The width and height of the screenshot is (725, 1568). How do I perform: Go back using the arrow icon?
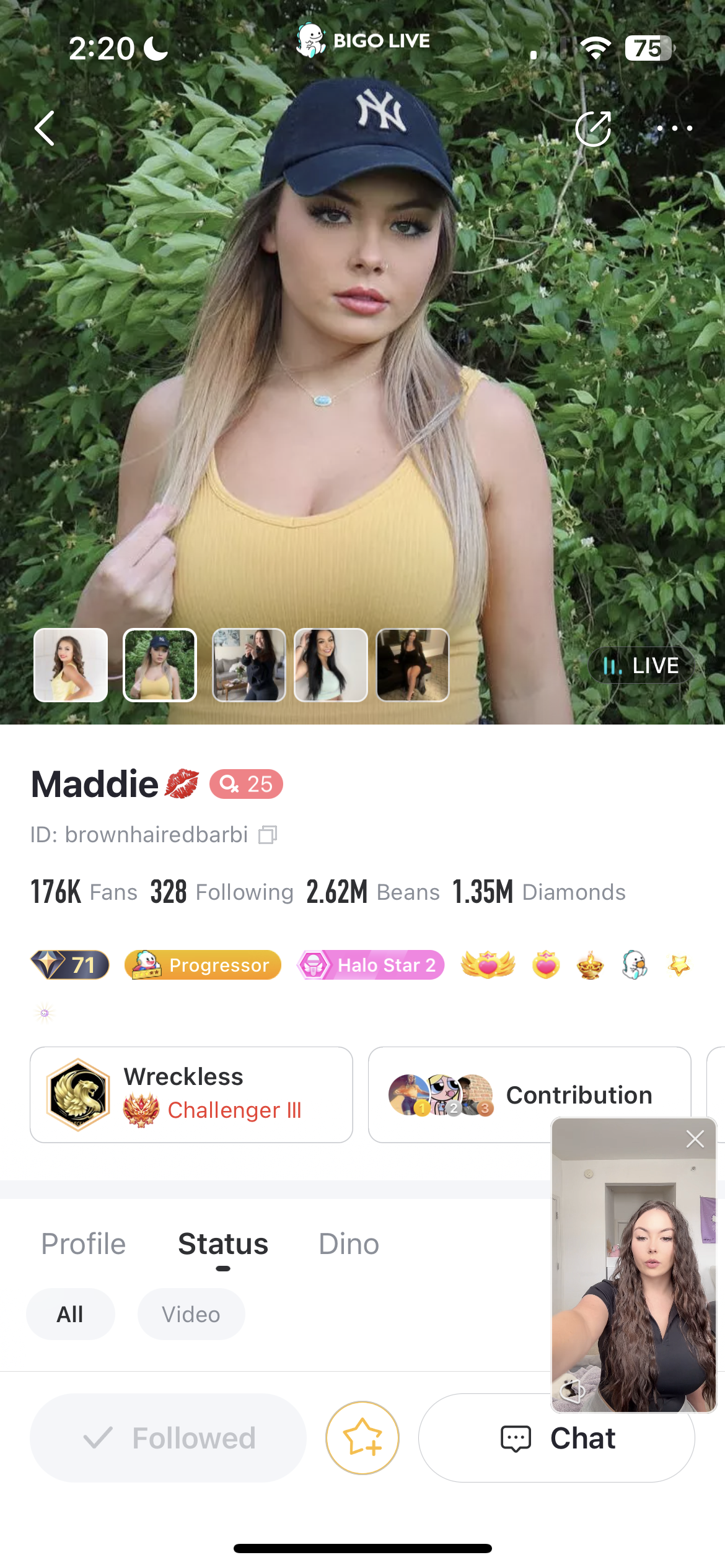pyautogui.click(x=45, y=128)
